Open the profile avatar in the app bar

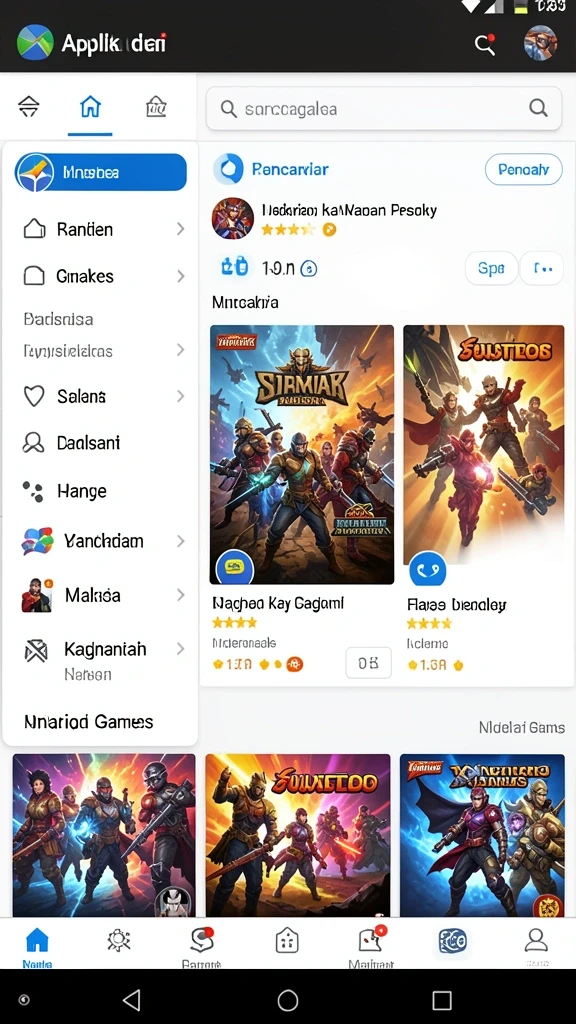click(x=540, y=43)
